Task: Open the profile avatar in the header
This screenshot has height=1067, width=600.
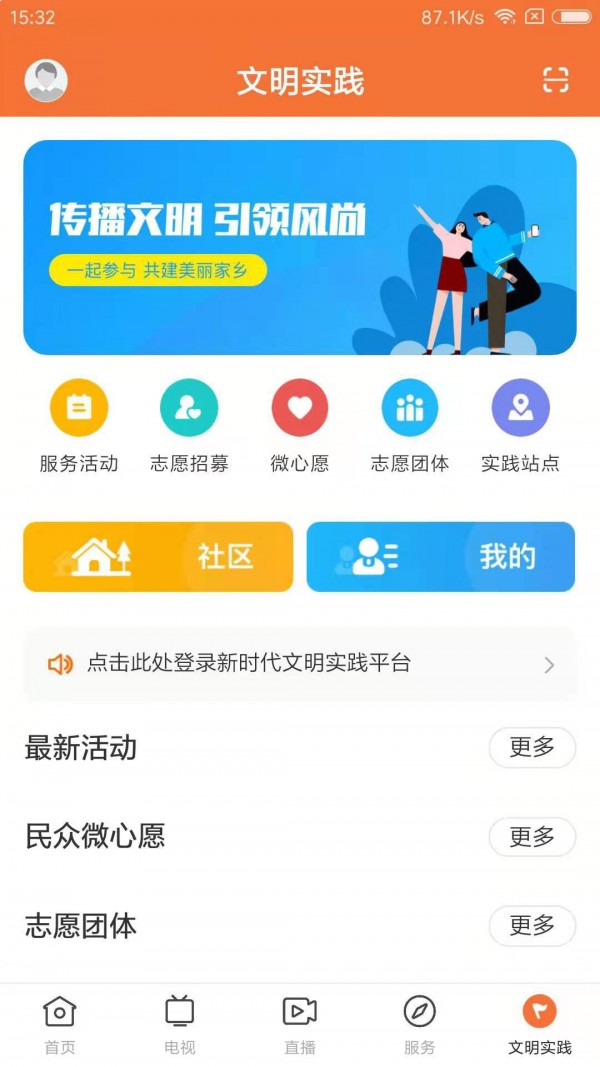Action: [46, 81]
